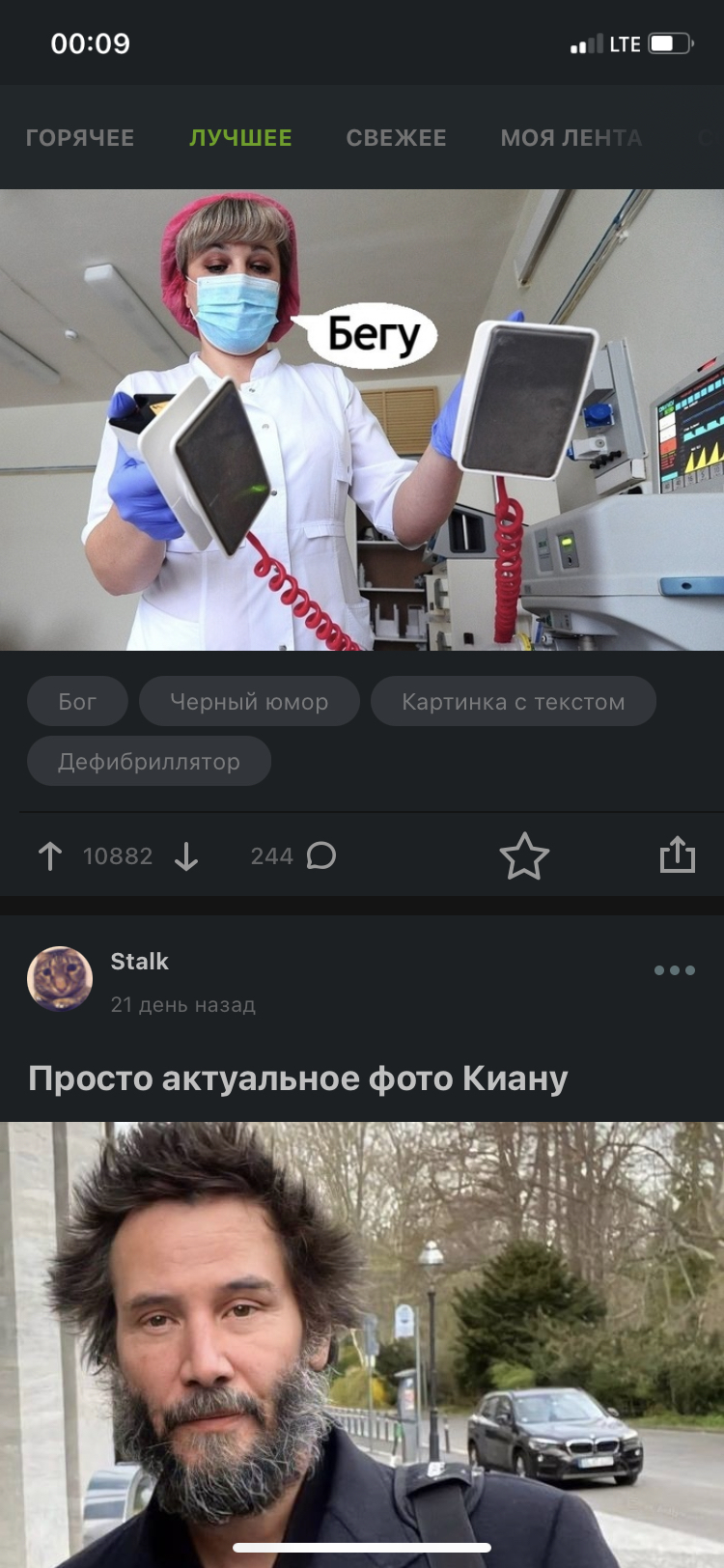Open the author name Stalk
724x1568 pixels.
click(139, 962)
